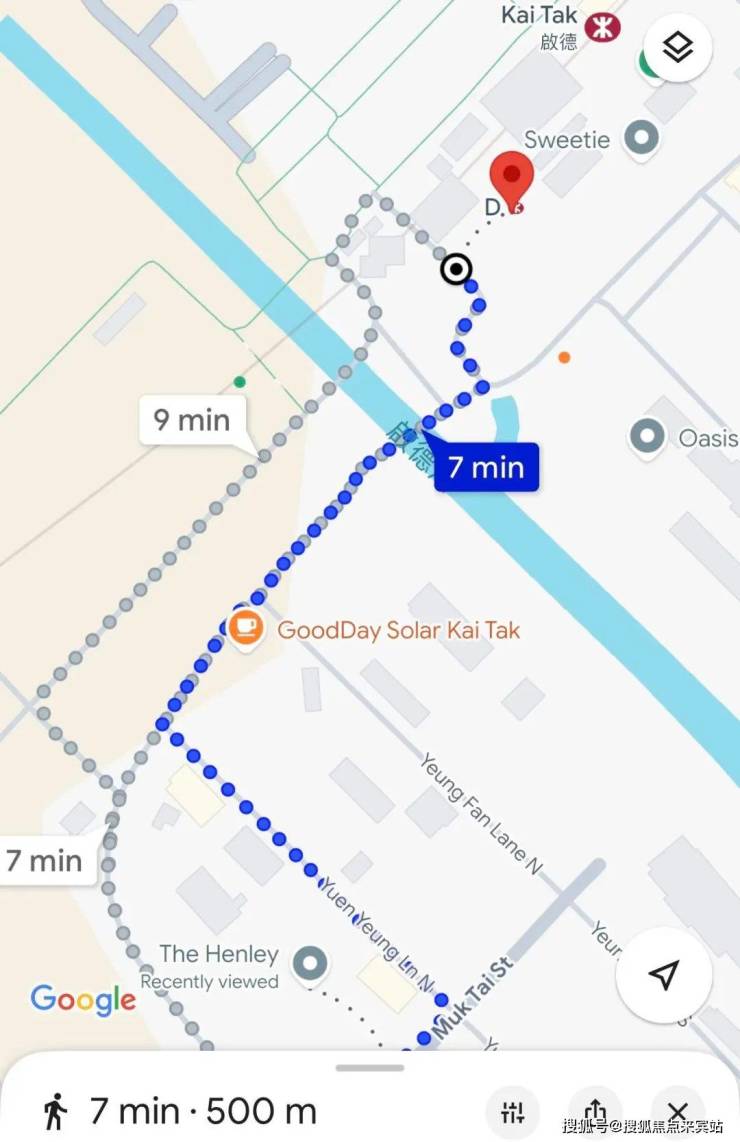Close the directions panel
Image resolution: width=740 pixels, height=1142 pixels.
click(x=677, y=1110)
